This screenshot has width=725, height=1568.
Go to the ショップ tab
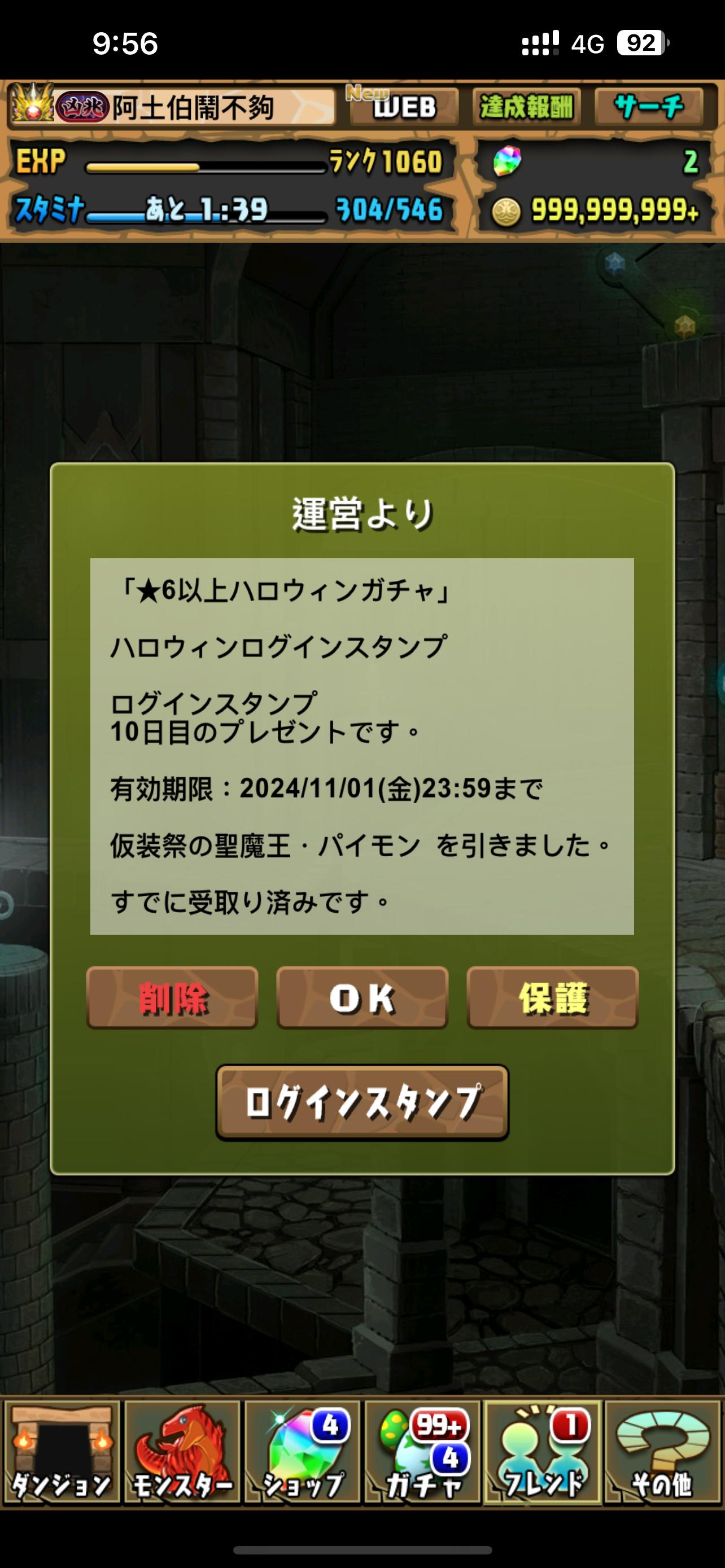point(303,1451)
